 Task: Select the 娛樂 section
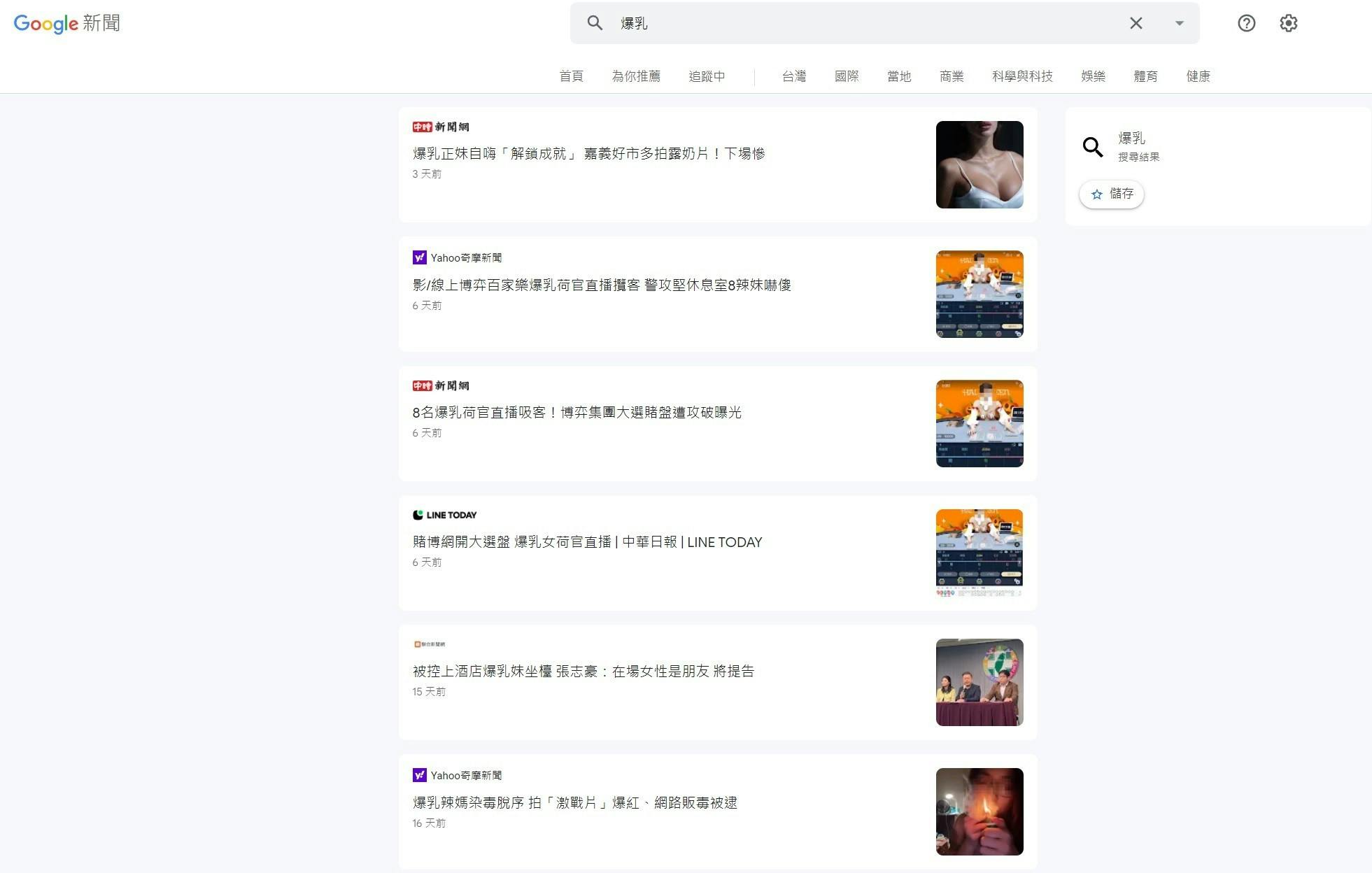coord(1093,76)
